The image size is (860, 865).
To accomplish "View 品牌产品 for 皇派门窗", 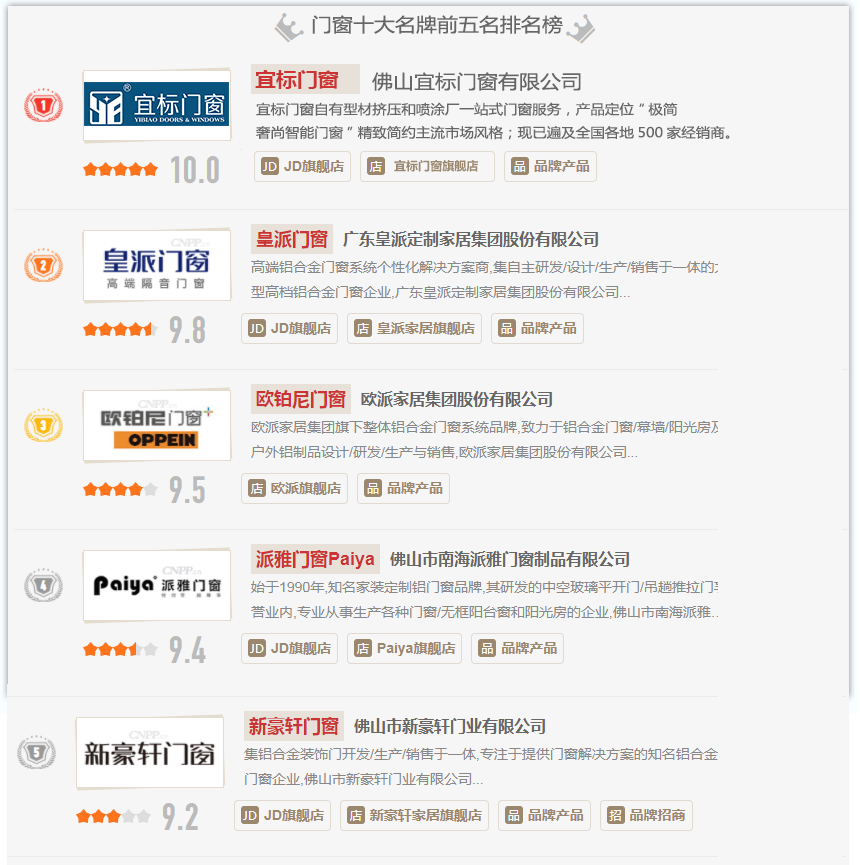I will tap(537, 328).
